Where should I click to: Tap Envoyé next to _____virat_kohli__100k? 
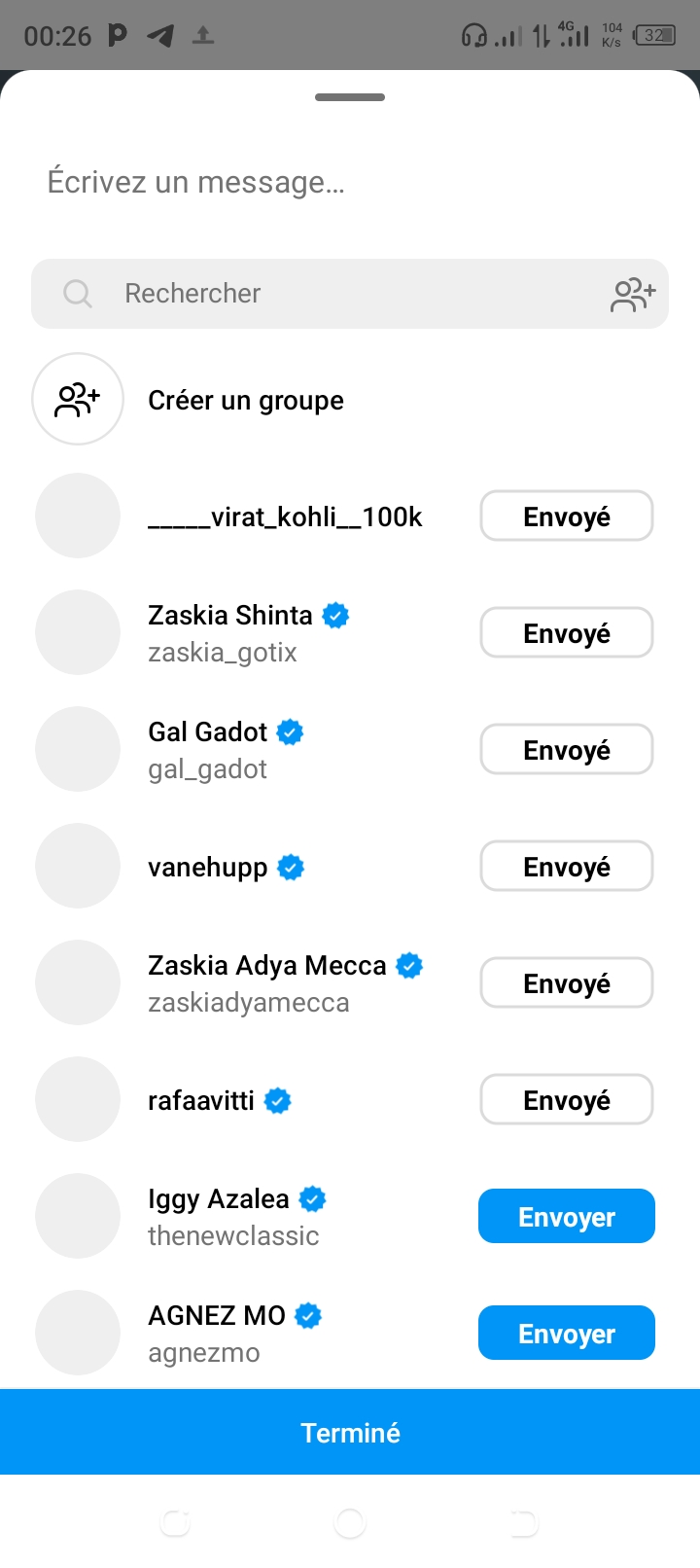coord(566,517)
